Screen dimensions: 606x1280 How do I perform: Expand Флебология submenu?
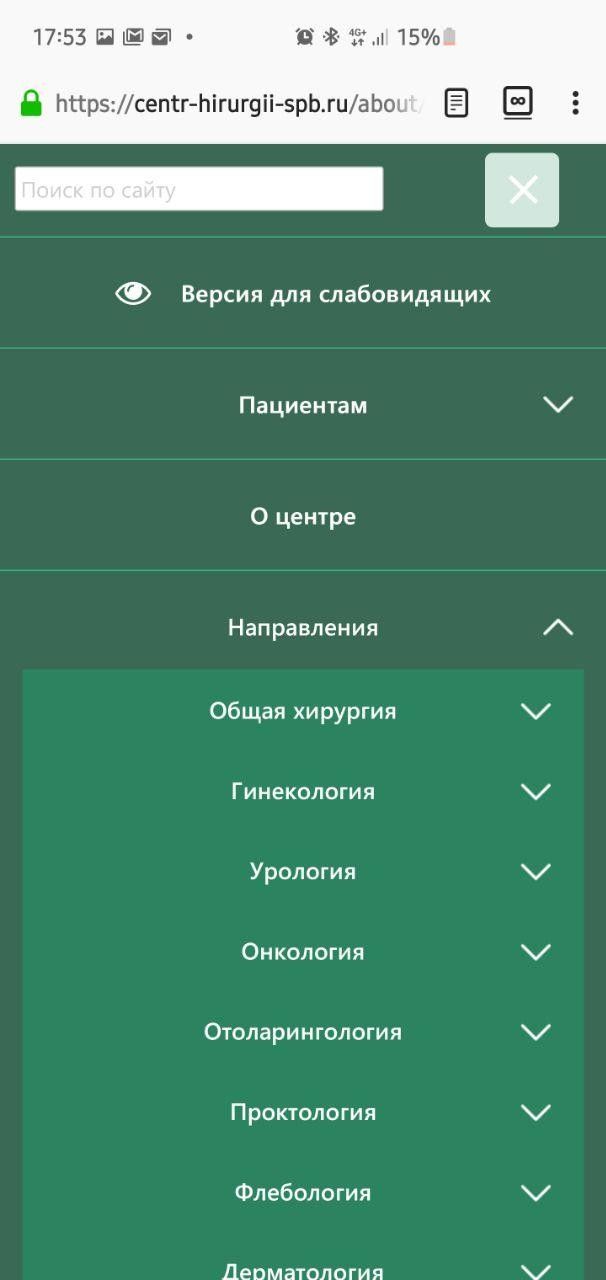[536, 1192]
